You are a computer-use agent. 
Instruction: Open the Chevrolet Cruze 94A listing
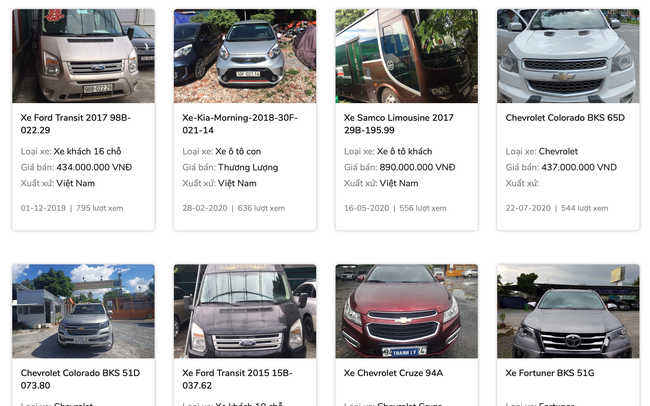[x=393, y=373]
